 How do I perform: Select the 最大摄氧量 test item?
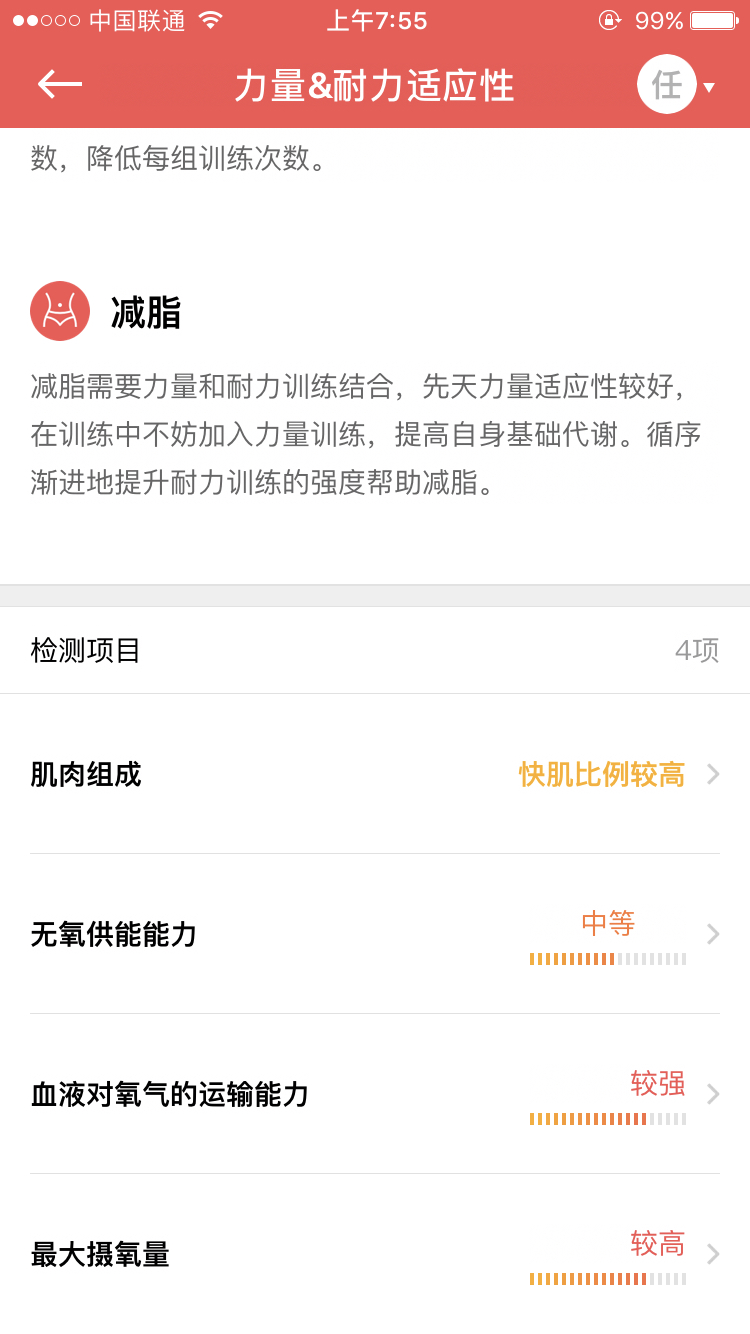pos(375,1254)
